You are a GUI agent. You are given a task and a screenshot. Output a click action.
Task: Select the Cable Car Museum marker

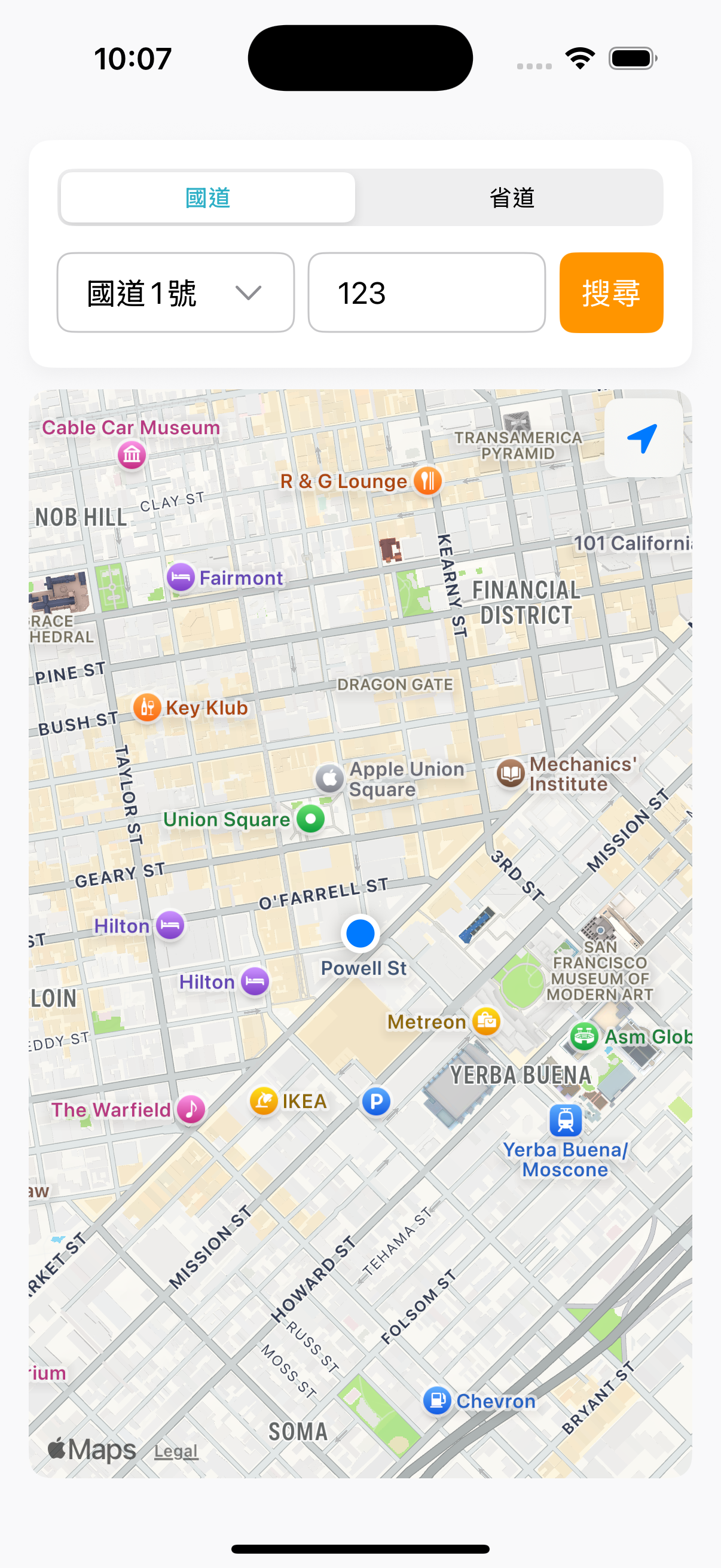click(132, 454)
